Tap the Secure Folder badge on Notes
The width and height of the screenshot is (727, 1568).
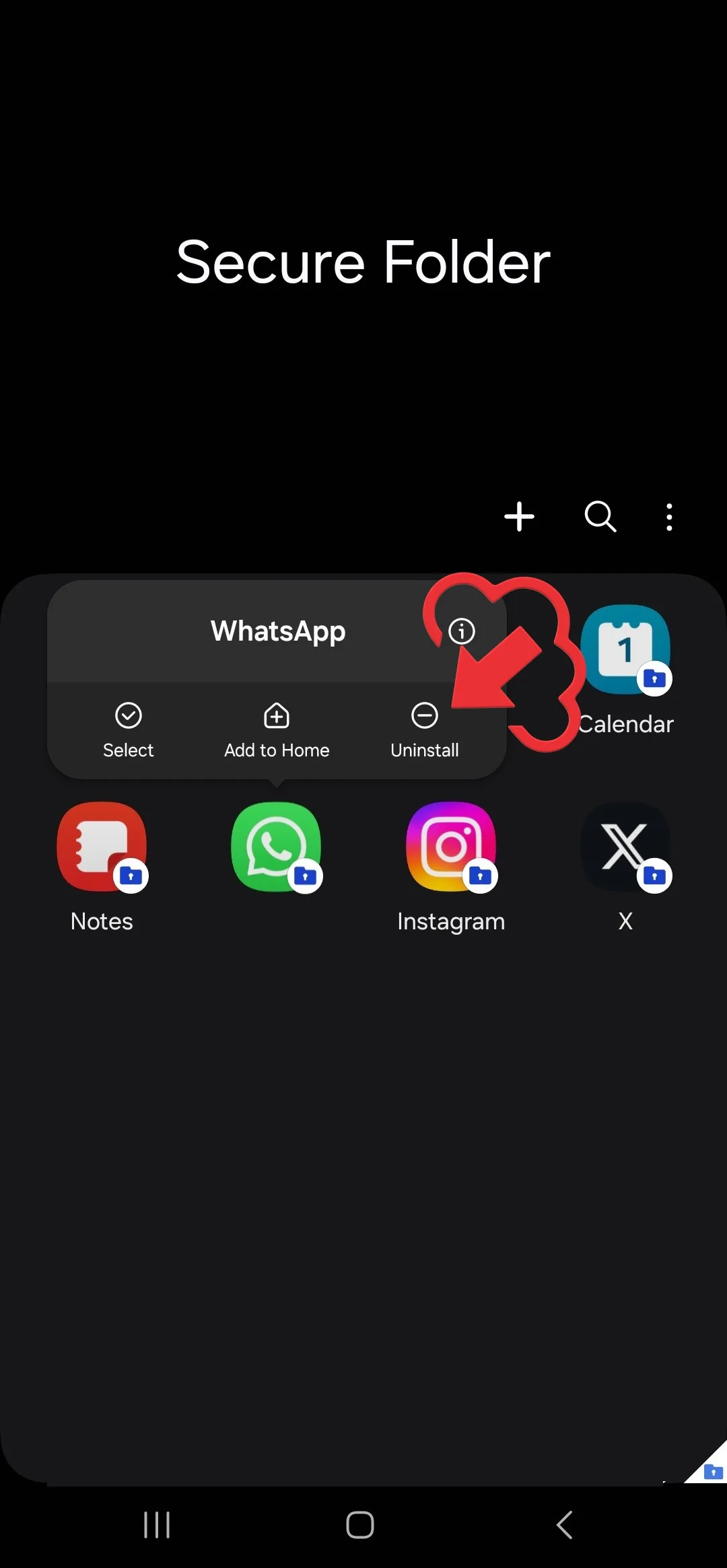coord(131,875)
